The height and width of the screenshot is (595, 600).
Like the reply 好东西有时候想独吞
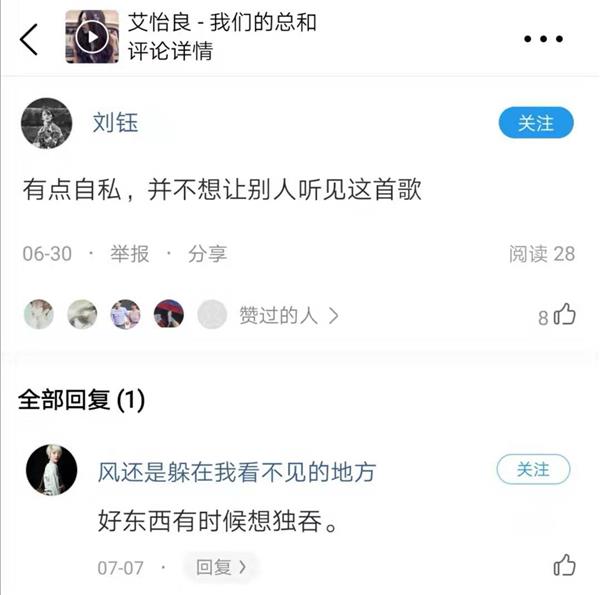point(564,565)
